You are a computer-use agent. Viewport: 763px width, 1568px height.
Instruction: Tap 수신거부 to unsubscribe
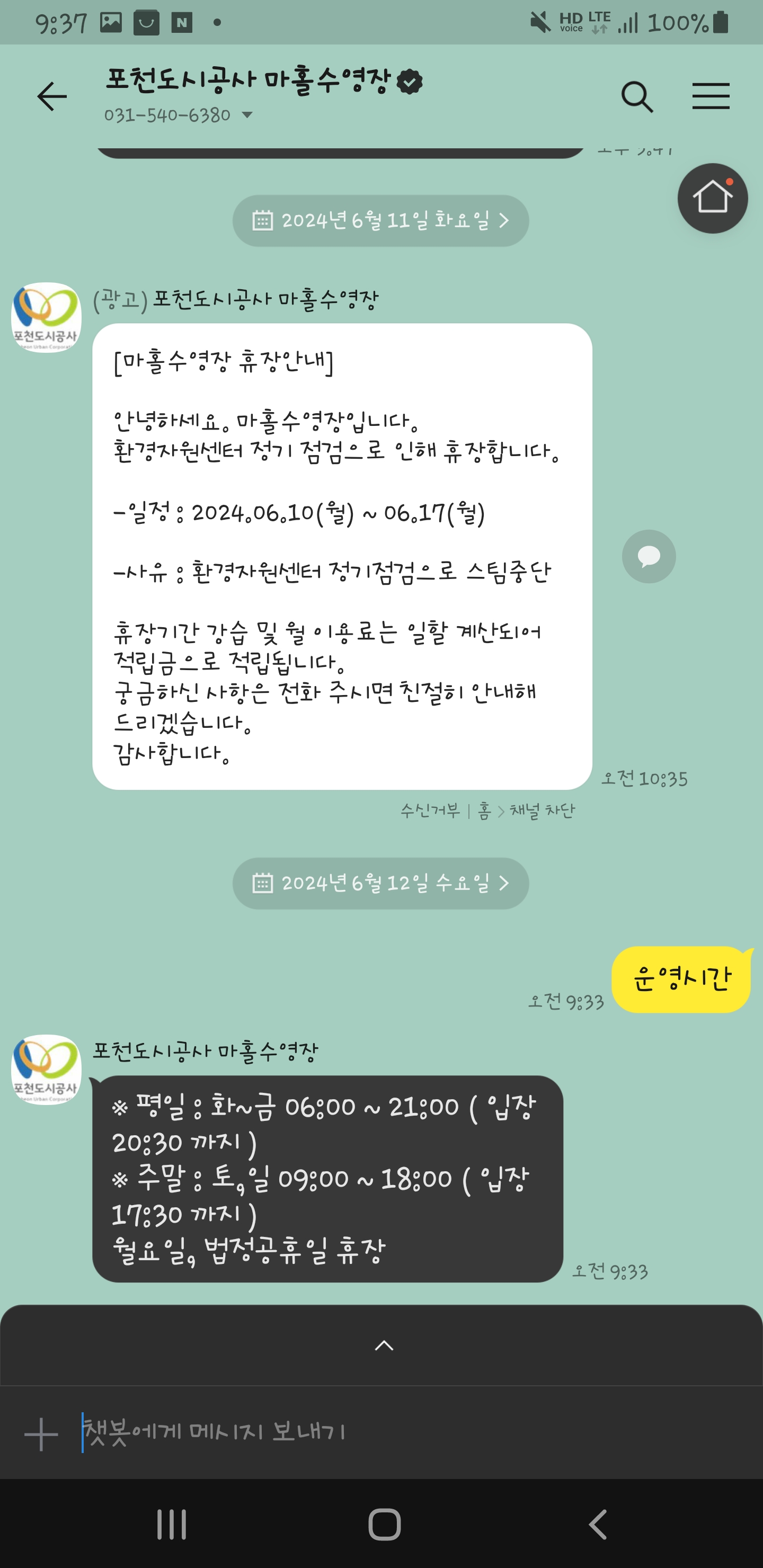[430, 811]
